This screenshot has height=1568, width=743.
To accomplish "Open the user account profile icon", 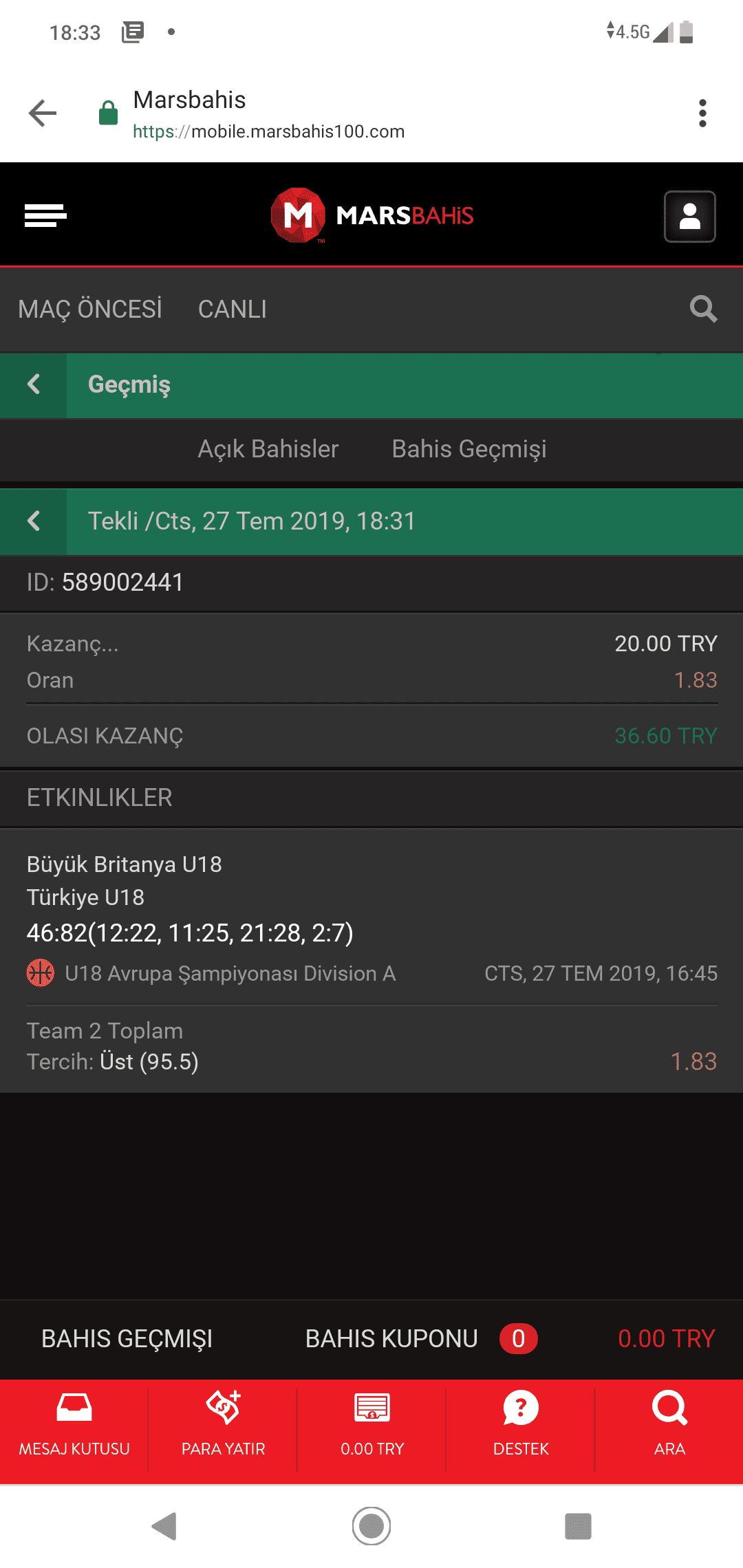I will point(689,217).
